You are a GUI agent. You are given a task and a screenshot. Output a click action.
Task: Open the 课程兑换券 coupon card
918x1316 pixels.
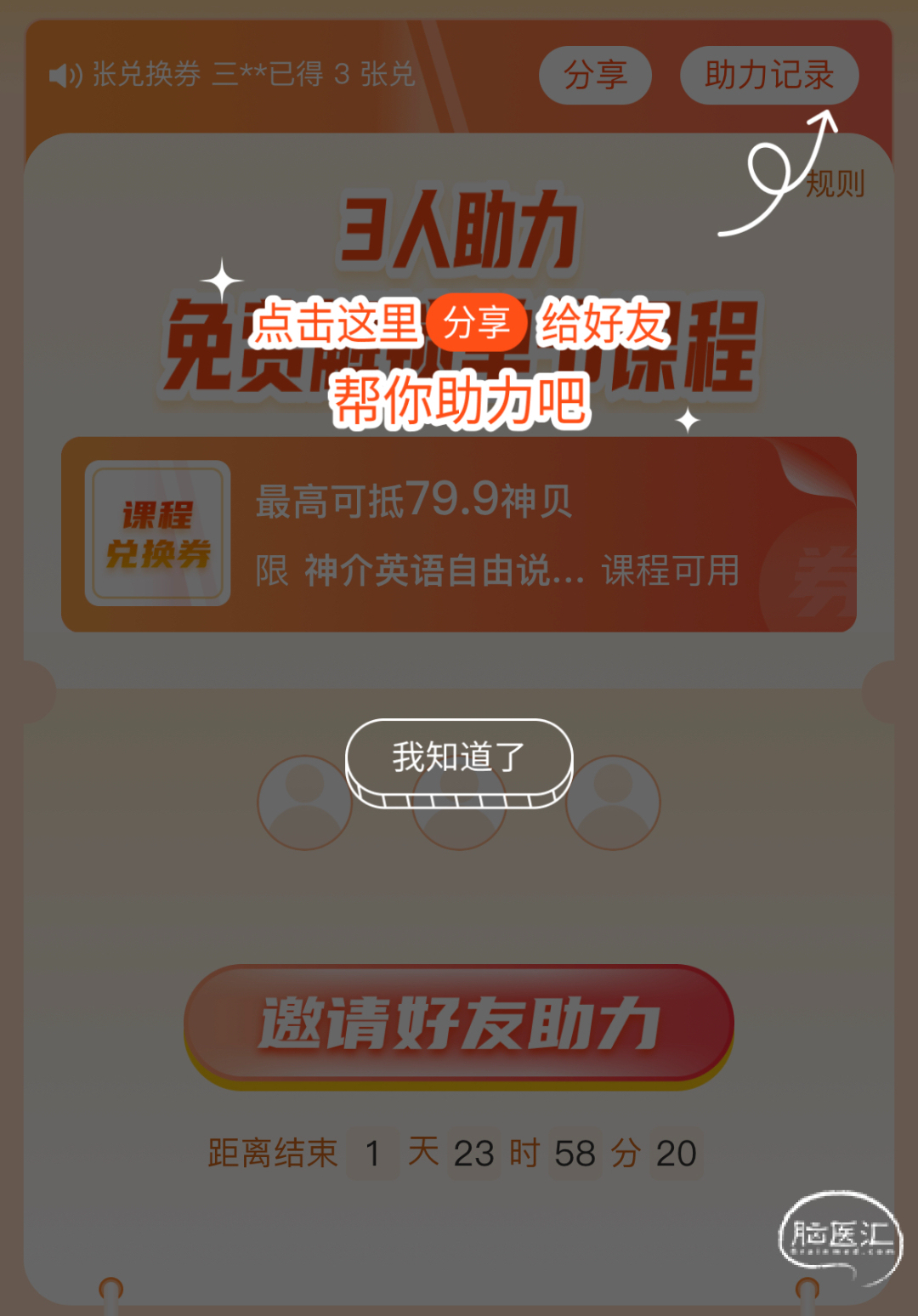click(459, 534)
